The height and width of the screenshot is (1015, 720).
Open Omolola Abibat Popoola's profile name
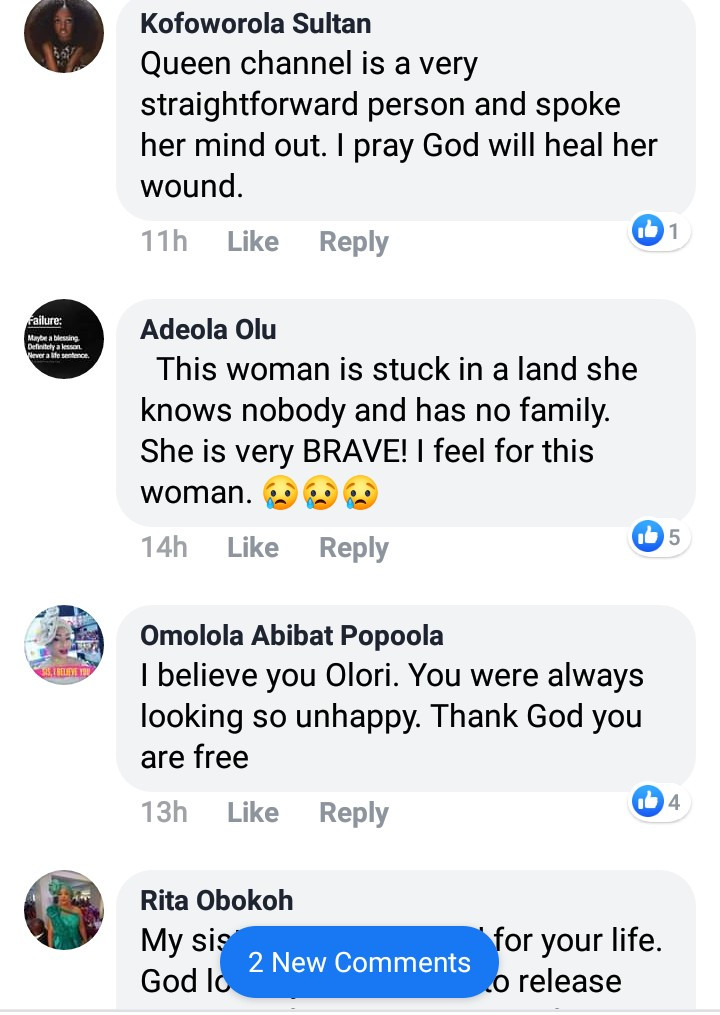(x=291, y=635)
